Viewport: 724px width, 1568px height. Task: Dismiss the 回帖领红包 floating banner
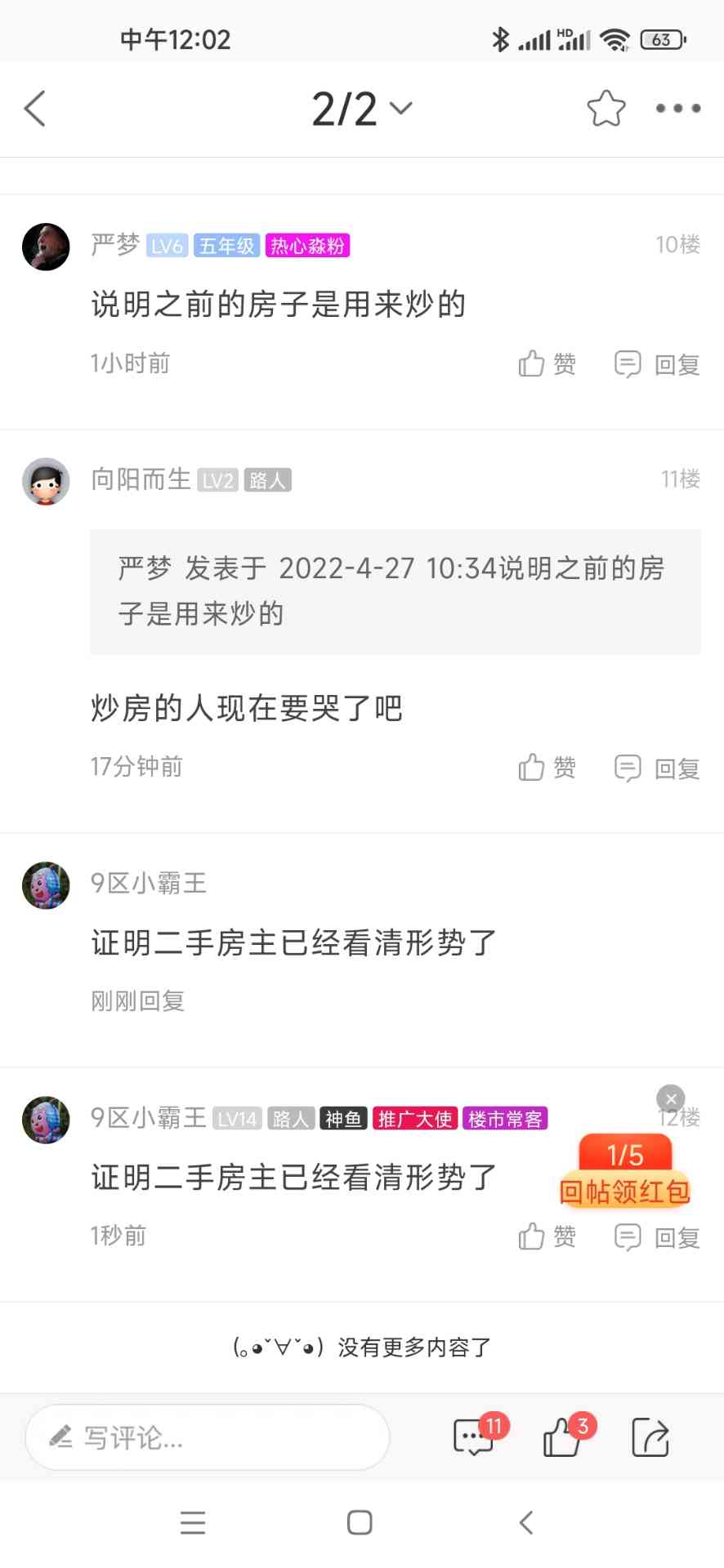pos(671,1098)
